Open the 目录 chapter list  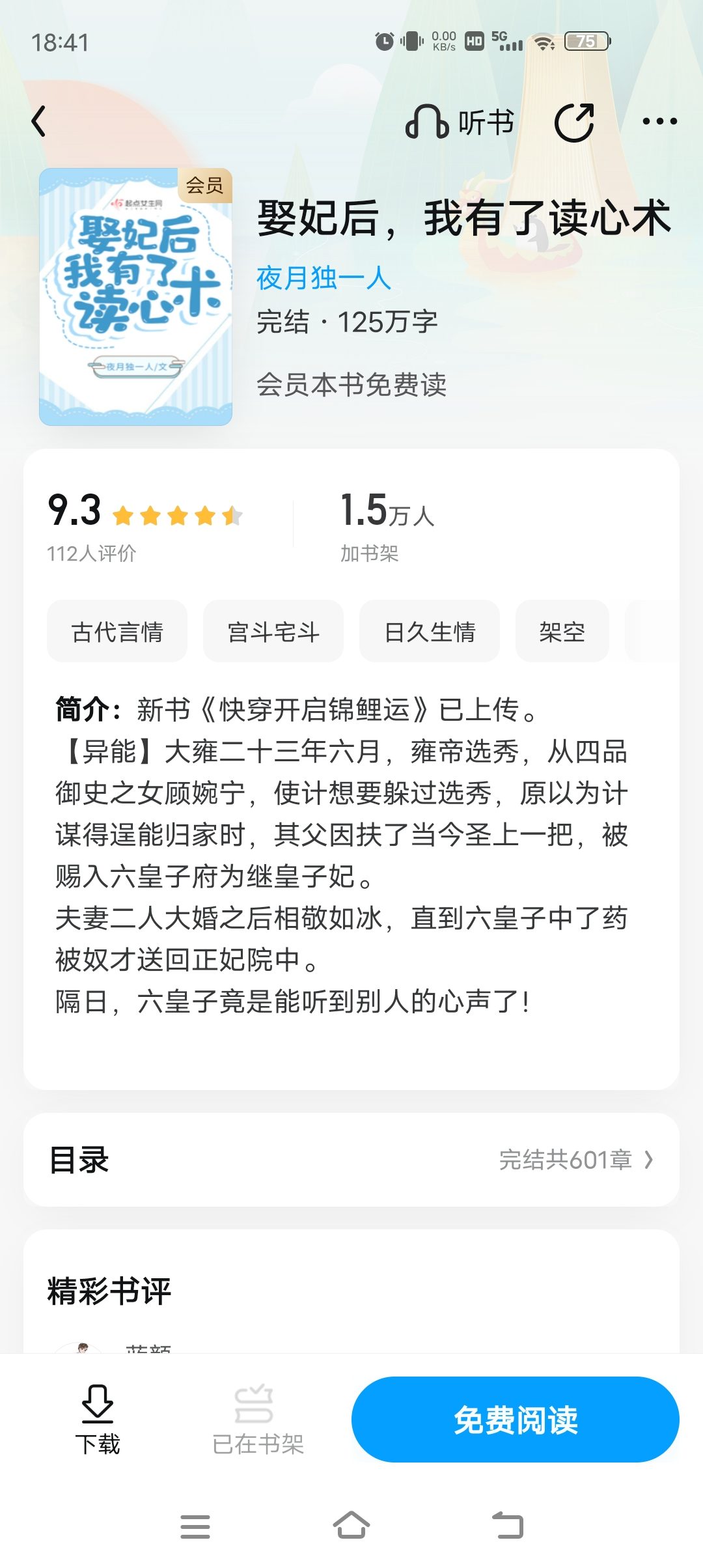(x=351, y=1160)
